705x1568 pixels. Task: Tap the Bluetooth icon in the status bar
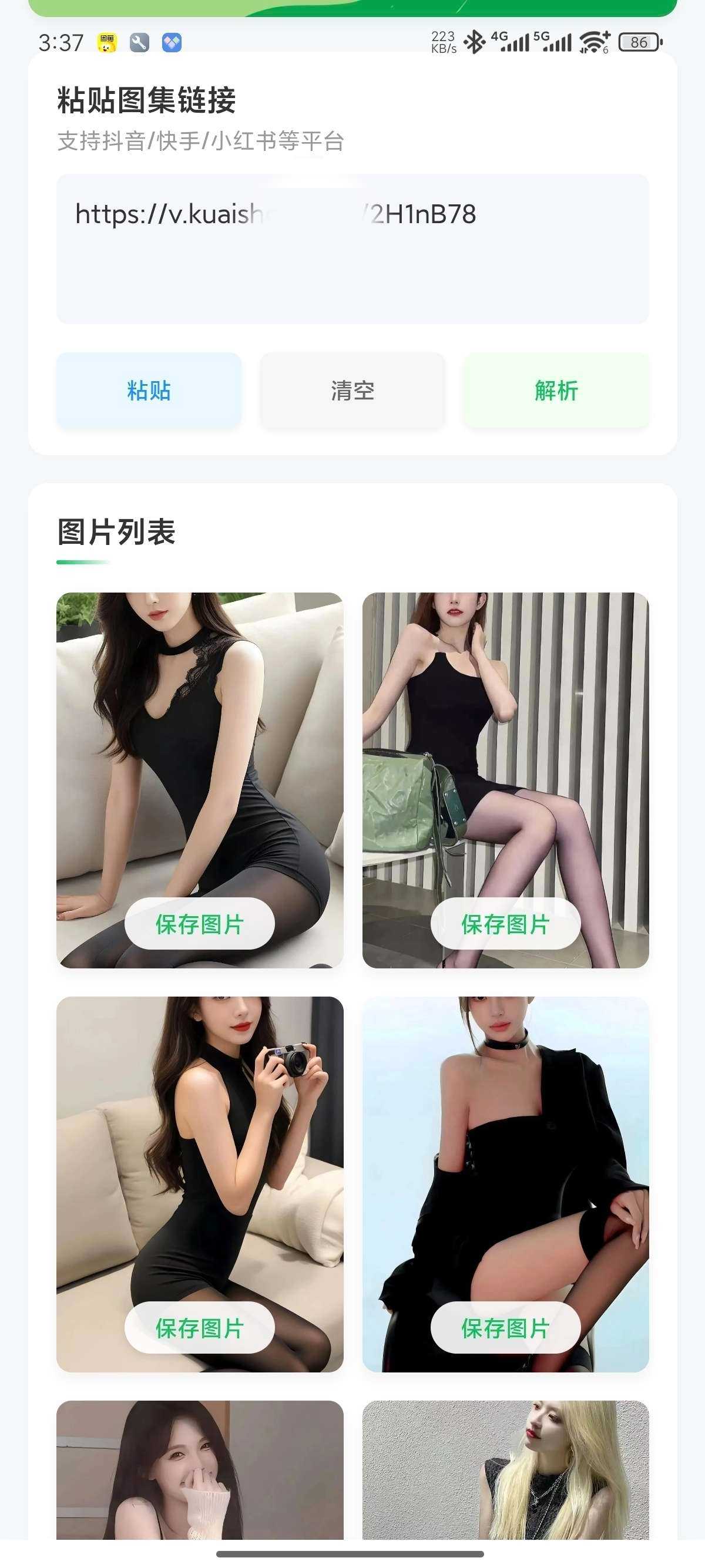[474, 41]
